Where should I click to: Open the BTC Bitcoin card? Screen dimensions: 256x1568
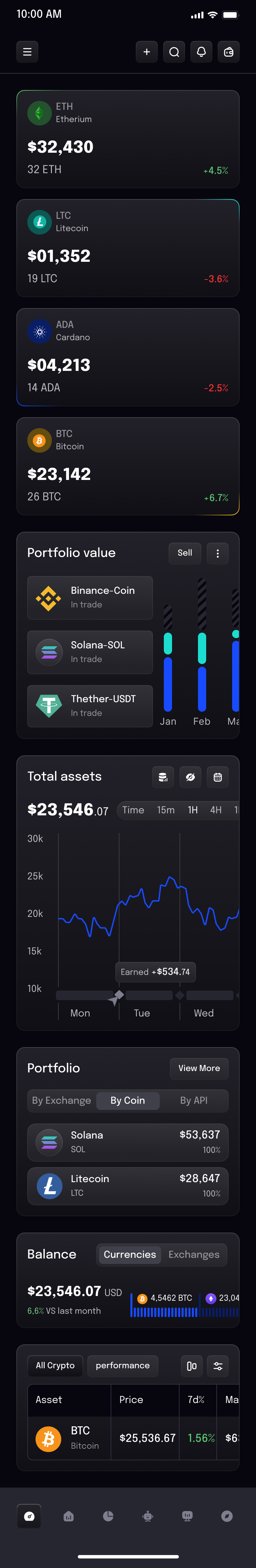click(128, 466)
